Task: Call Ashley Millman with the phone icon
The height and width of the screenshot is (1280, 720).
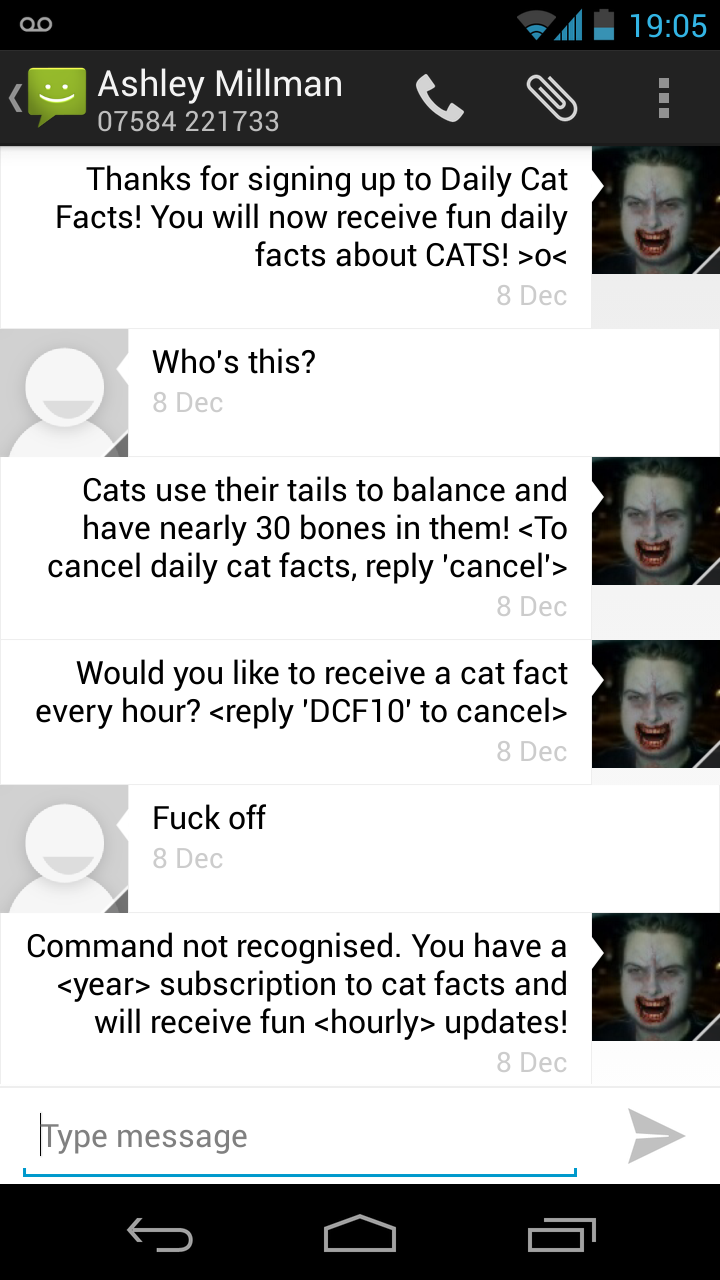Action: 439,98
